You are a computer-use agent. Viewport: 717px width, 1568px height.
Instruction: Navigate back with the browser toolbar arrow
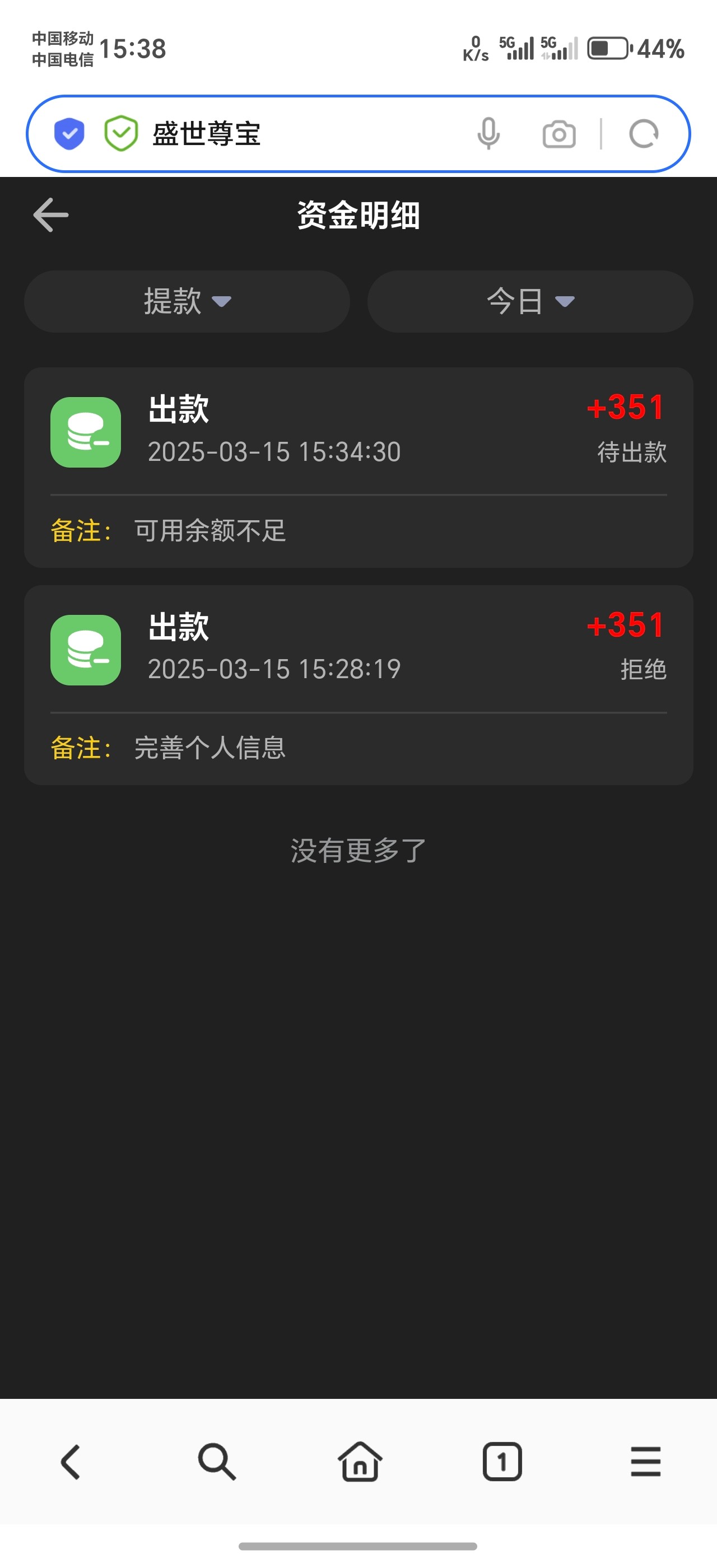coord(71,1462)
